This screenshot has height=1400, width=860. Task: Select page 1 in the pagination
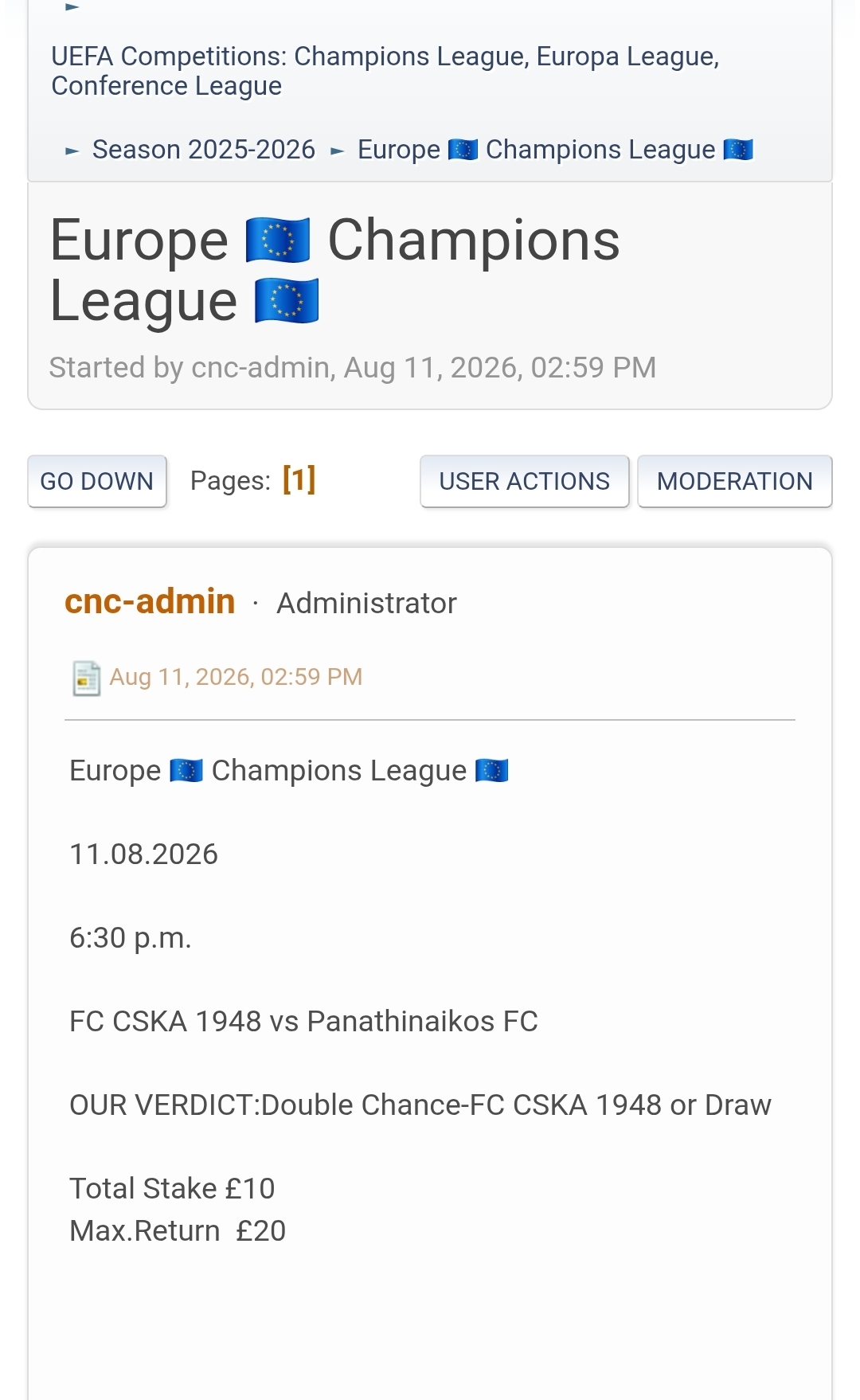click(299, 479)
